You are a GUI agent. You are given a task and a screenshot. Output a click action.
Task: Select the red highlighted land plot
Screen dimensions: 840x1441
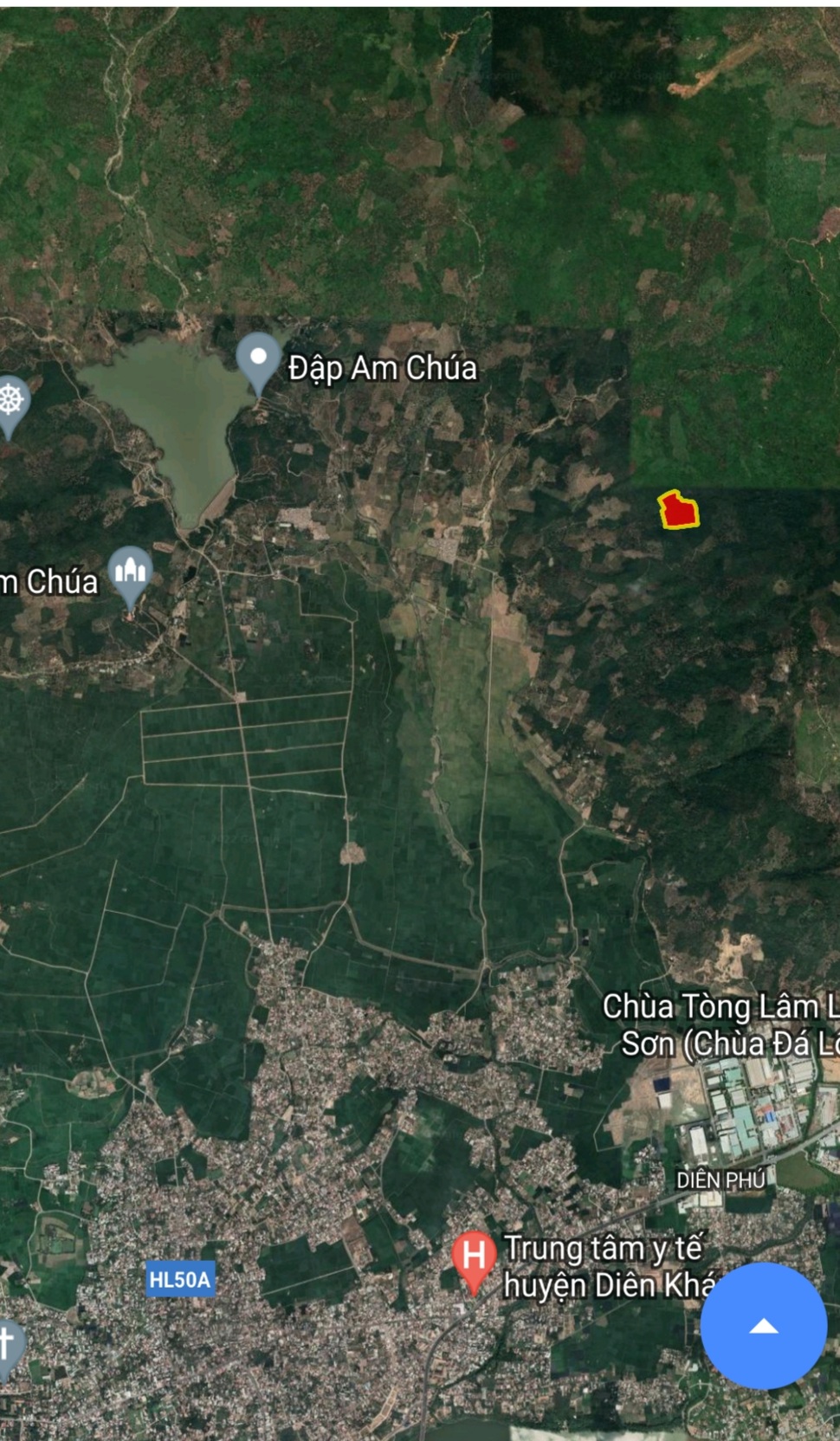[680, 511]
